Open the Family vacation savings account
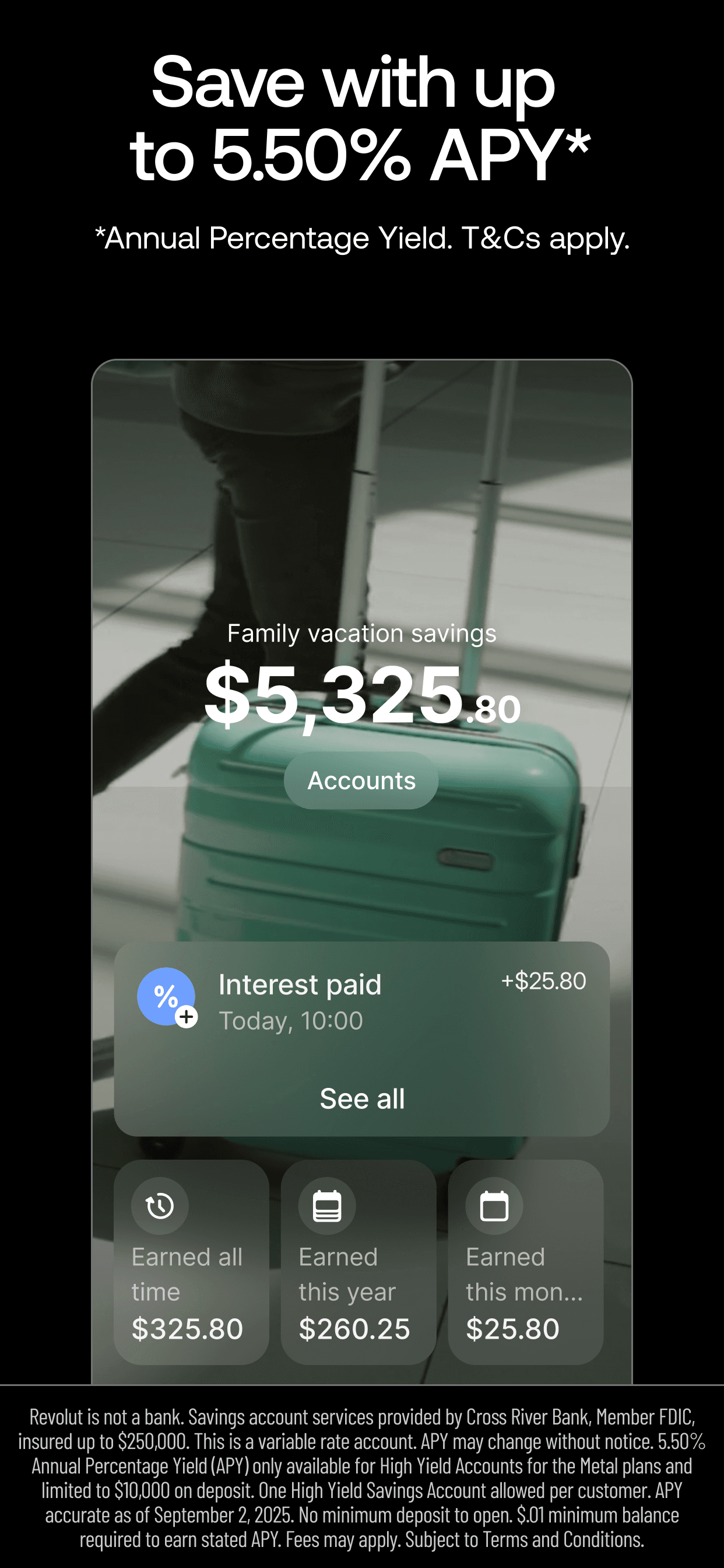The image size is (724, 1568). 361,635
